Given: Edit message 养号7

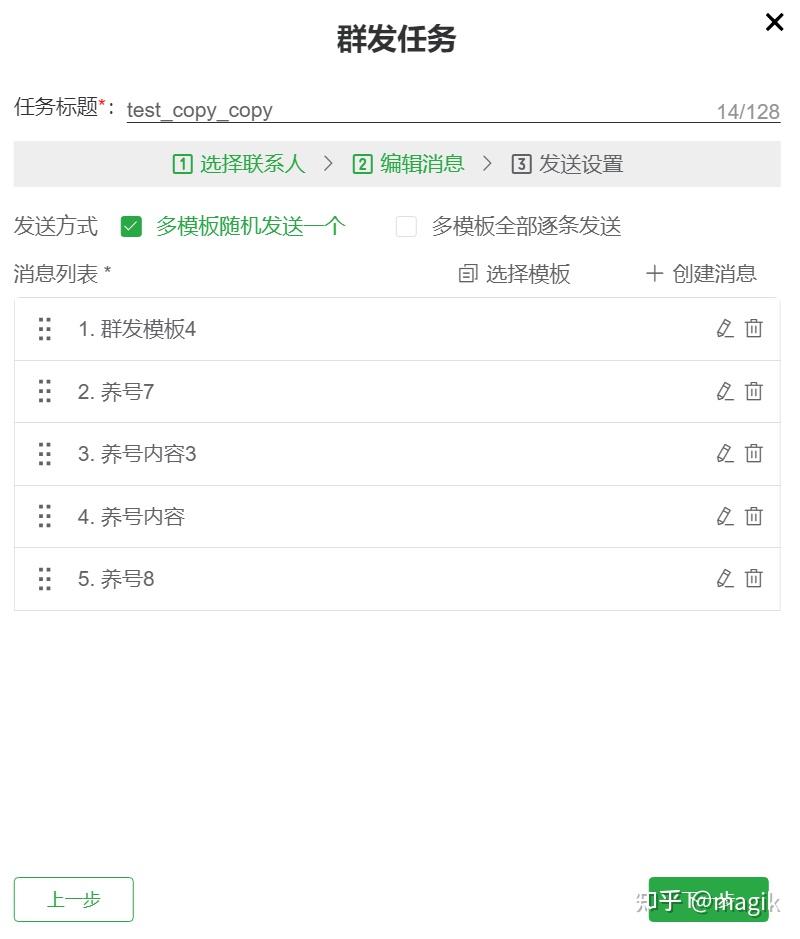Looking at the screenshot, I should click(x=725, y=391).
